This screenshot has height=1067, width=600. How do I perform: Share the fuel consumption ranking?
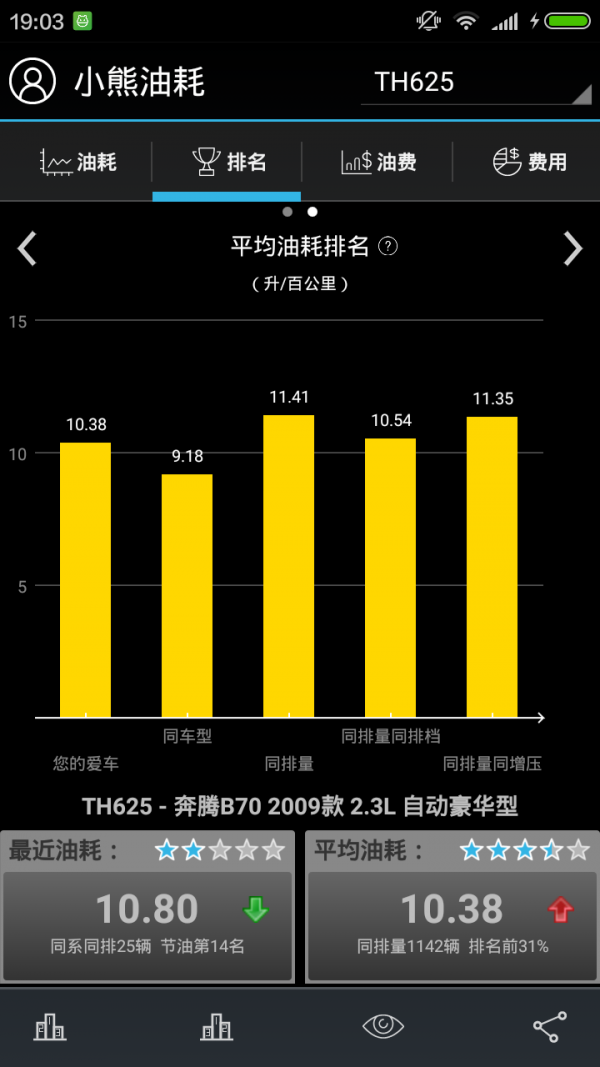pyautogui.click(x=549, y=1026)
